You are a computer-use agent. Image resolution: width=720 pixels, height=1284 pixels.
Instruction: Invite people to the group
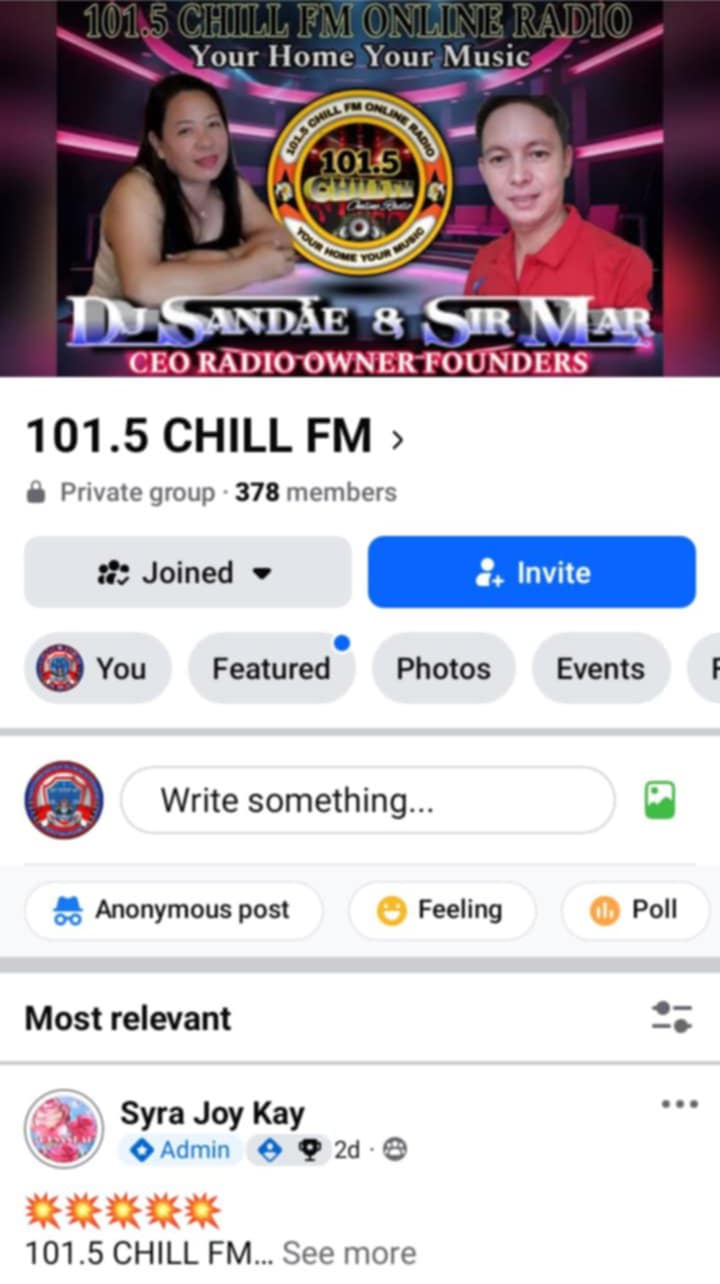click(531, 573)
